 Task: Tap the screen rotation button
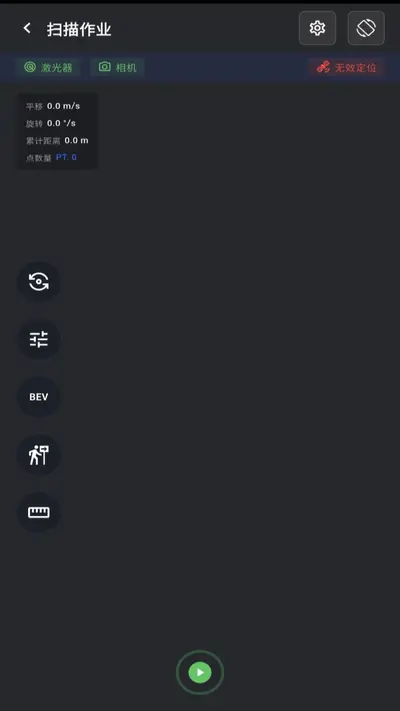(366, 28)
